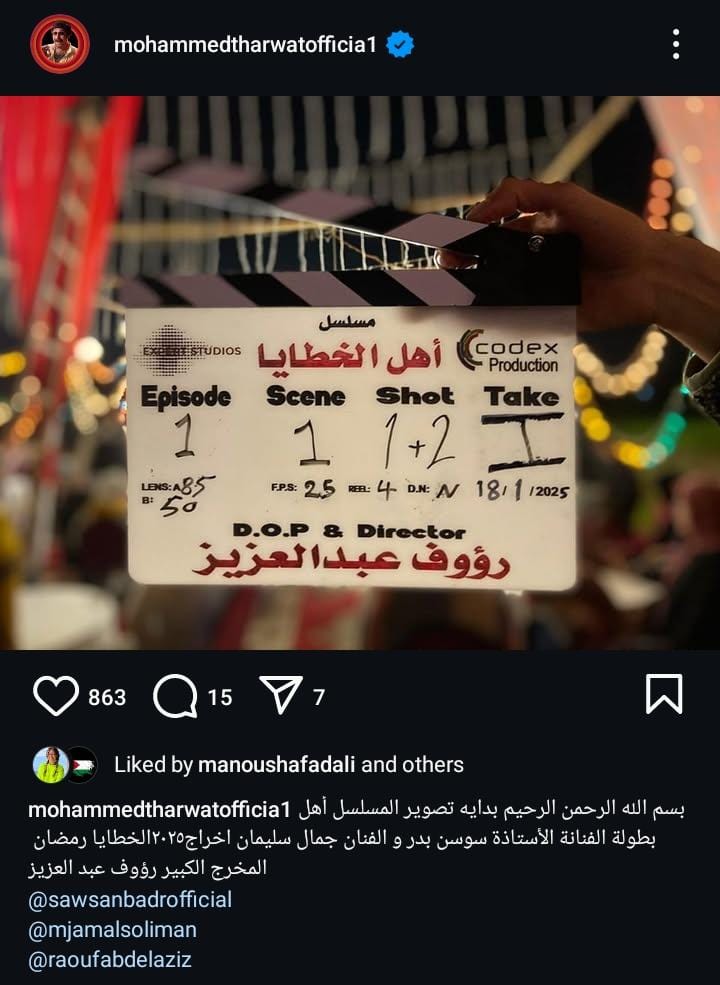View likes from manoushafadali and others

pos(288,765)
